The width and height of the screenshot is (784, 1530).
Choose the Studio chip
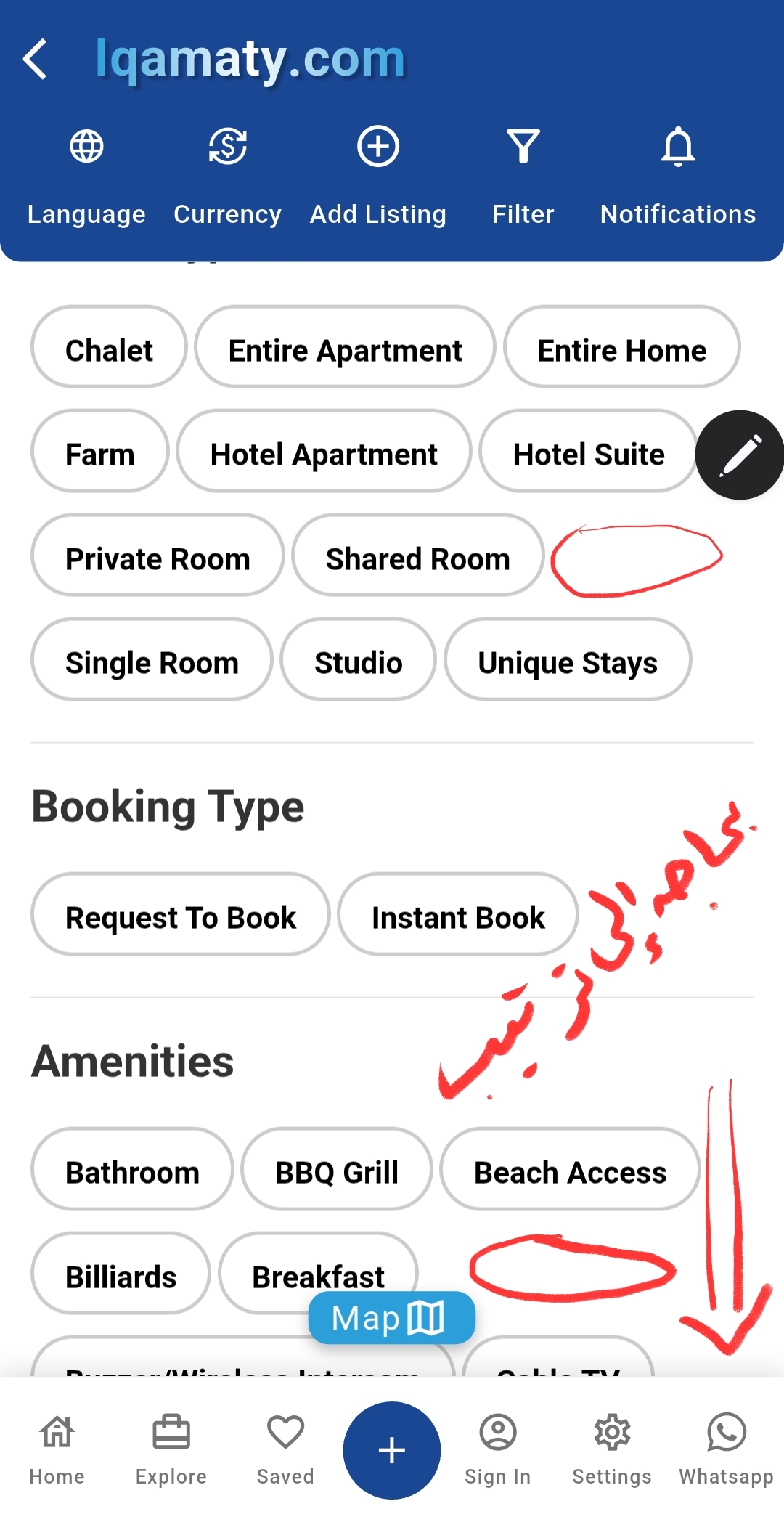(x=358, y=662)
